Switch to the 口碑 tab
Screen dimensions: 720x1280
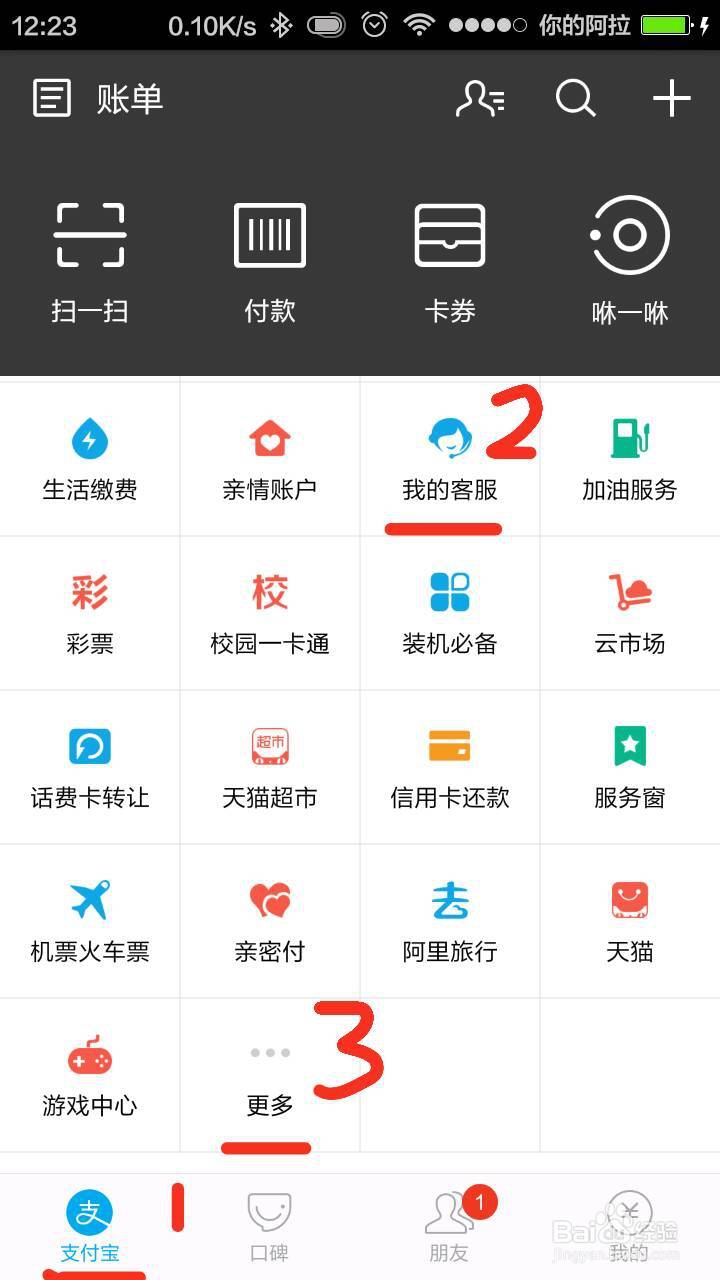click(x=270, y=1225)
